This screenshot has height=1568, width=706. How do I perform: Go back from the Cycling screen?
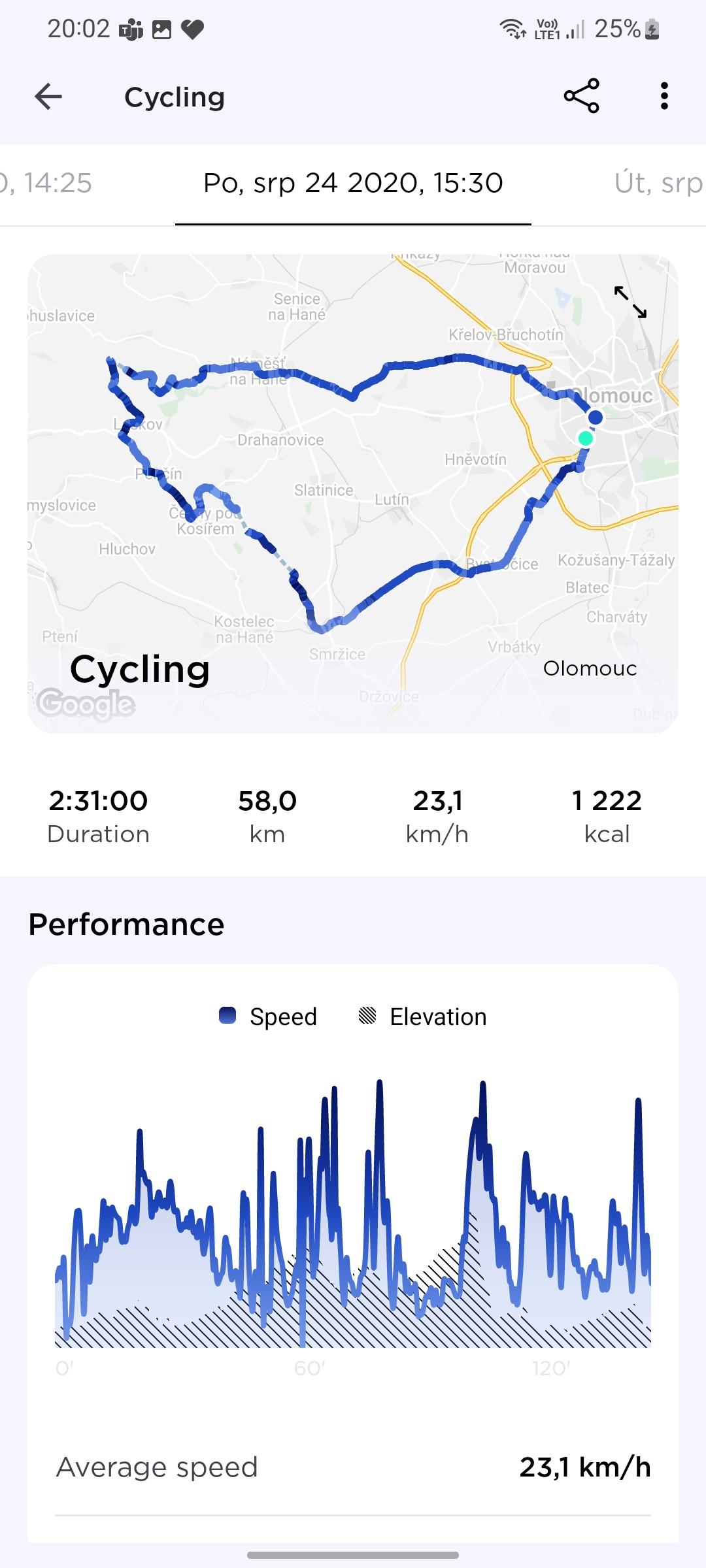pyautogui.click(x=48, y=97)
